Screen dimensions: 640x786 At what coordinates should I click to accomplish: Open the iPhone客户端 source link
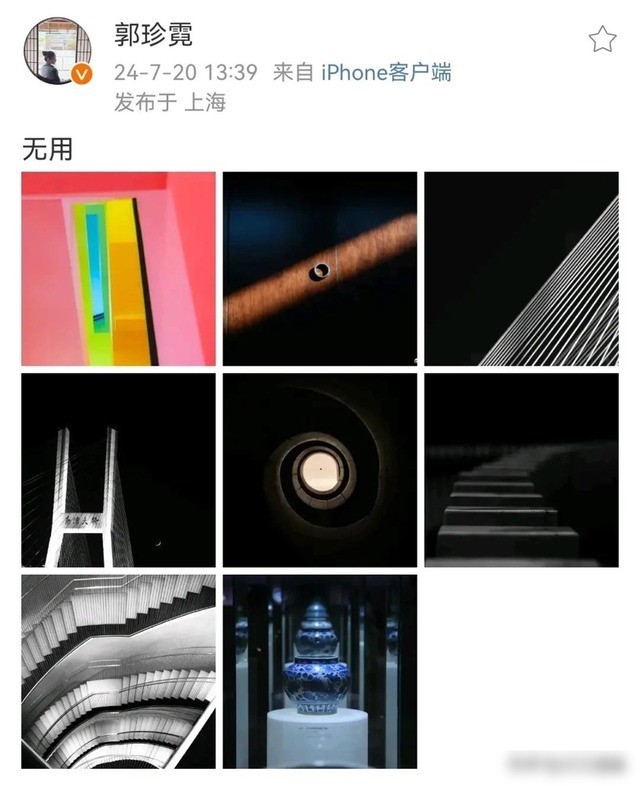pos(386,72)
